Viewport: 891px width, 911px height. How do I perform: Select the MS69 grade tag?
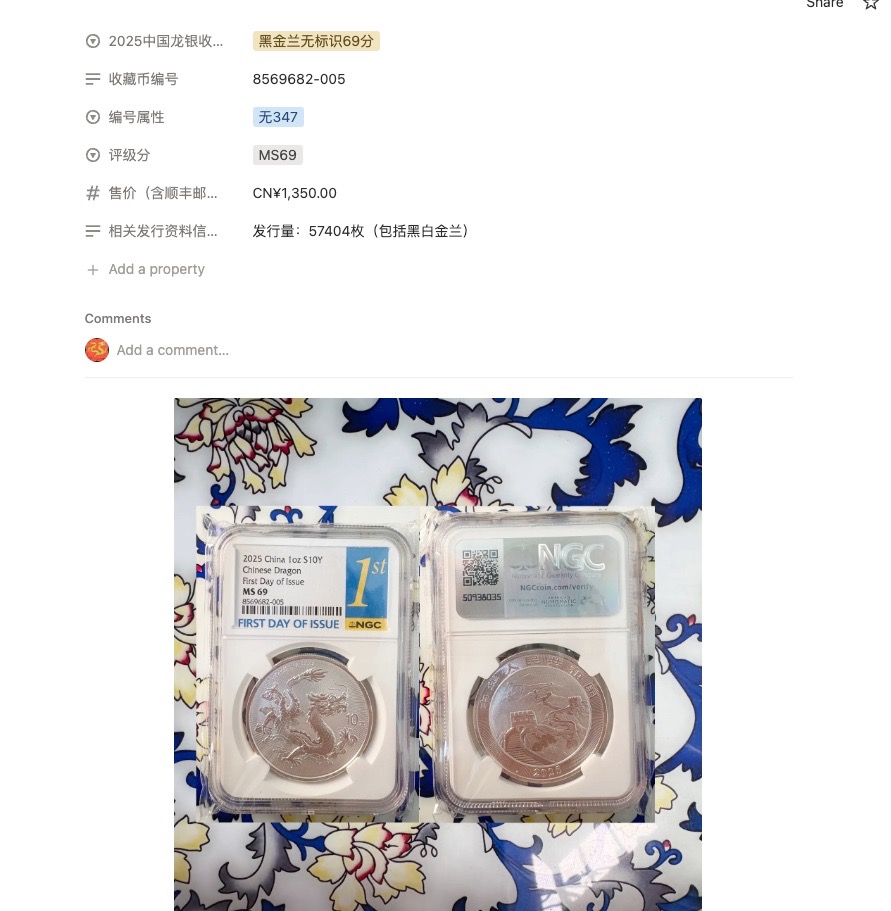tap(277, 155)
